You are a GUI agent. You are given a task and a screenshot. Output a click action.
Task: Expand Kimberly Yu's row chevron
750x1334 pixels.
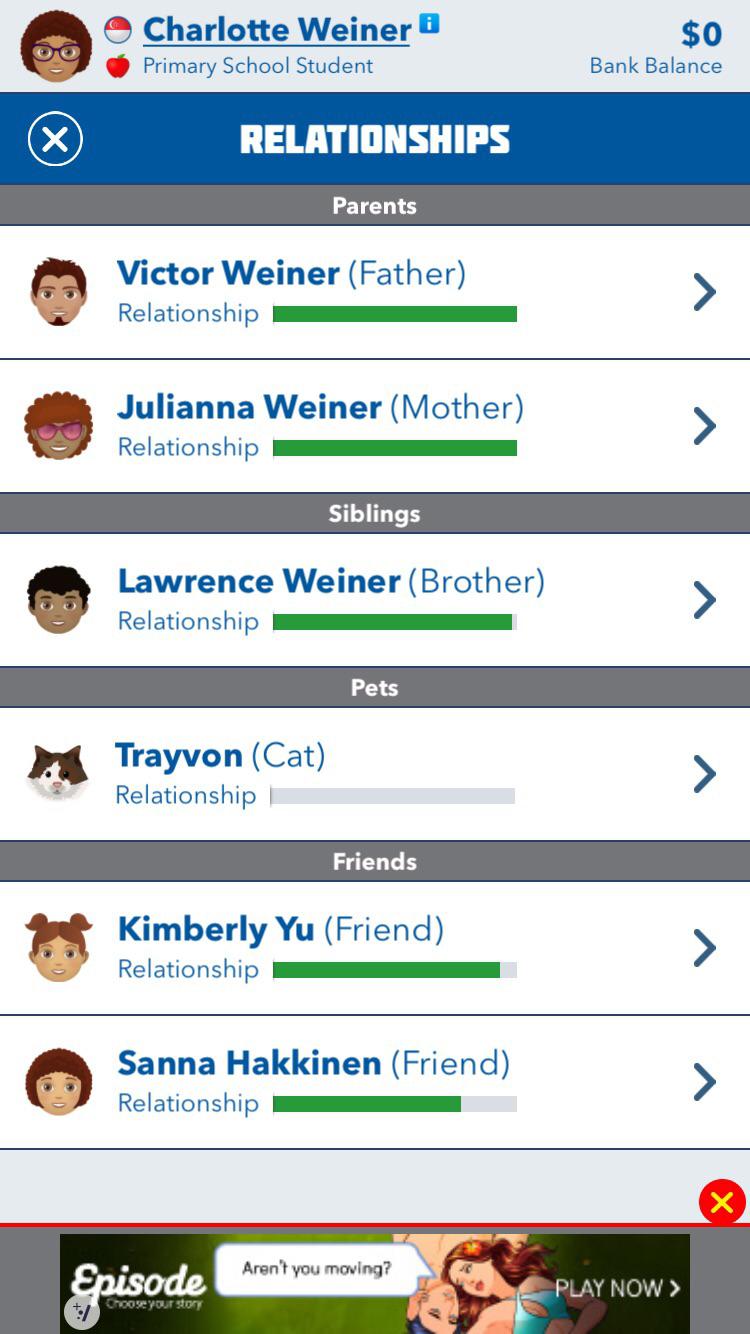[x=705, y=947]
